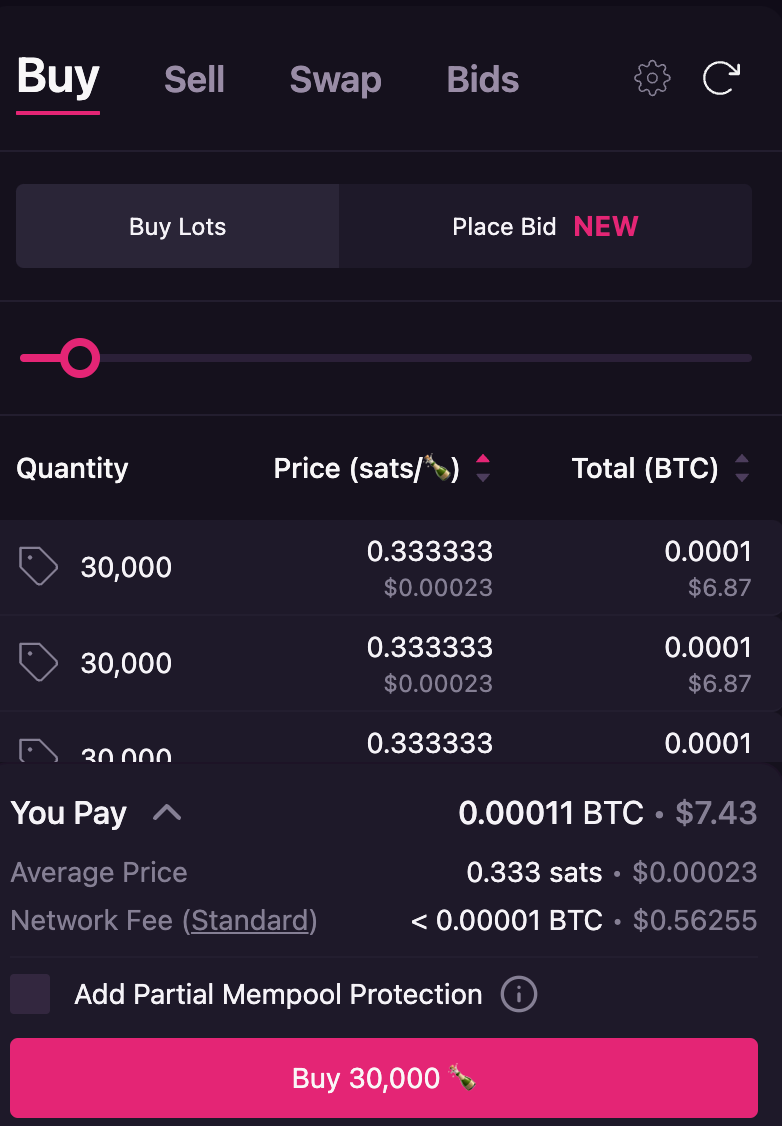Open the Bids tab

[x=482, y=80]
